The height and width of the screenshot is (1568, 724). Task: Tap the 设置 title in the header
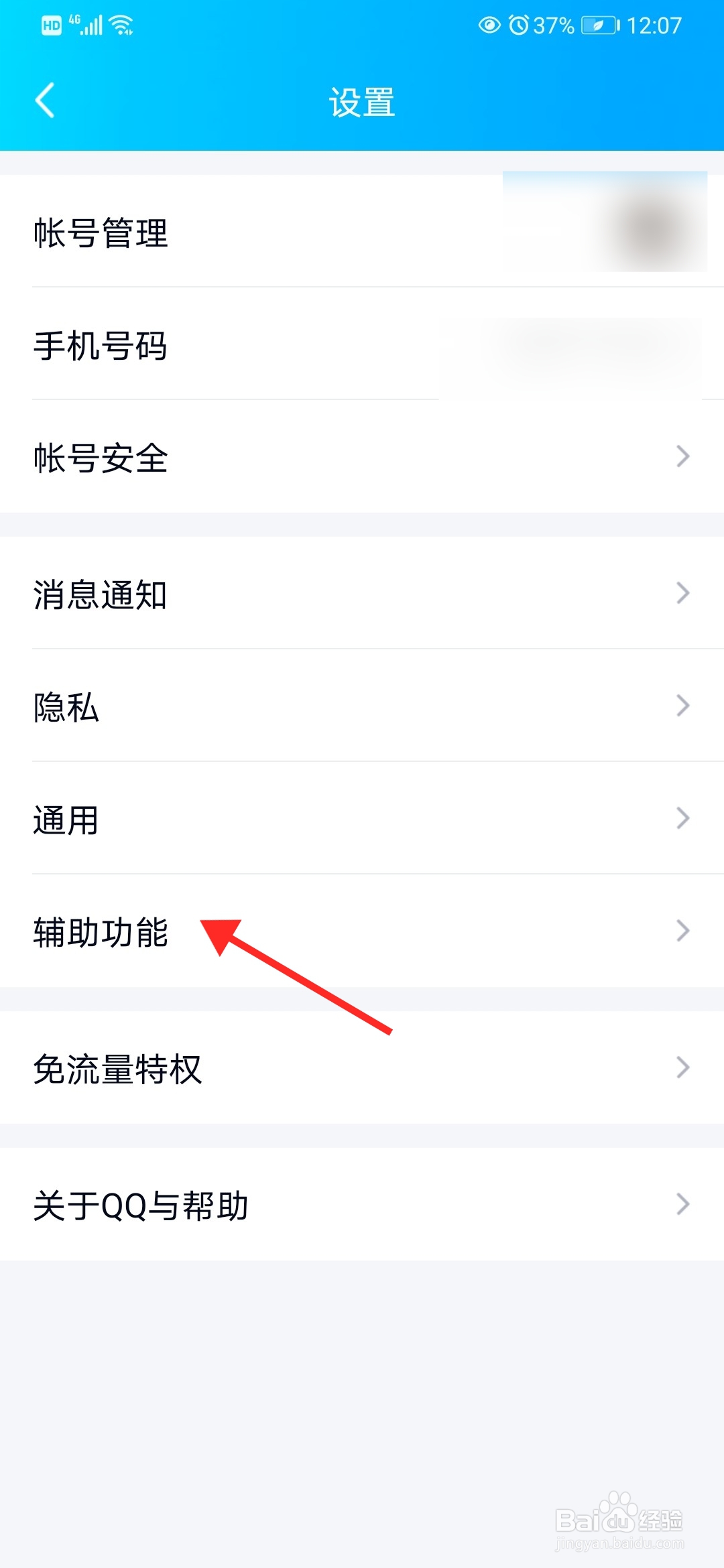point(362,102)
